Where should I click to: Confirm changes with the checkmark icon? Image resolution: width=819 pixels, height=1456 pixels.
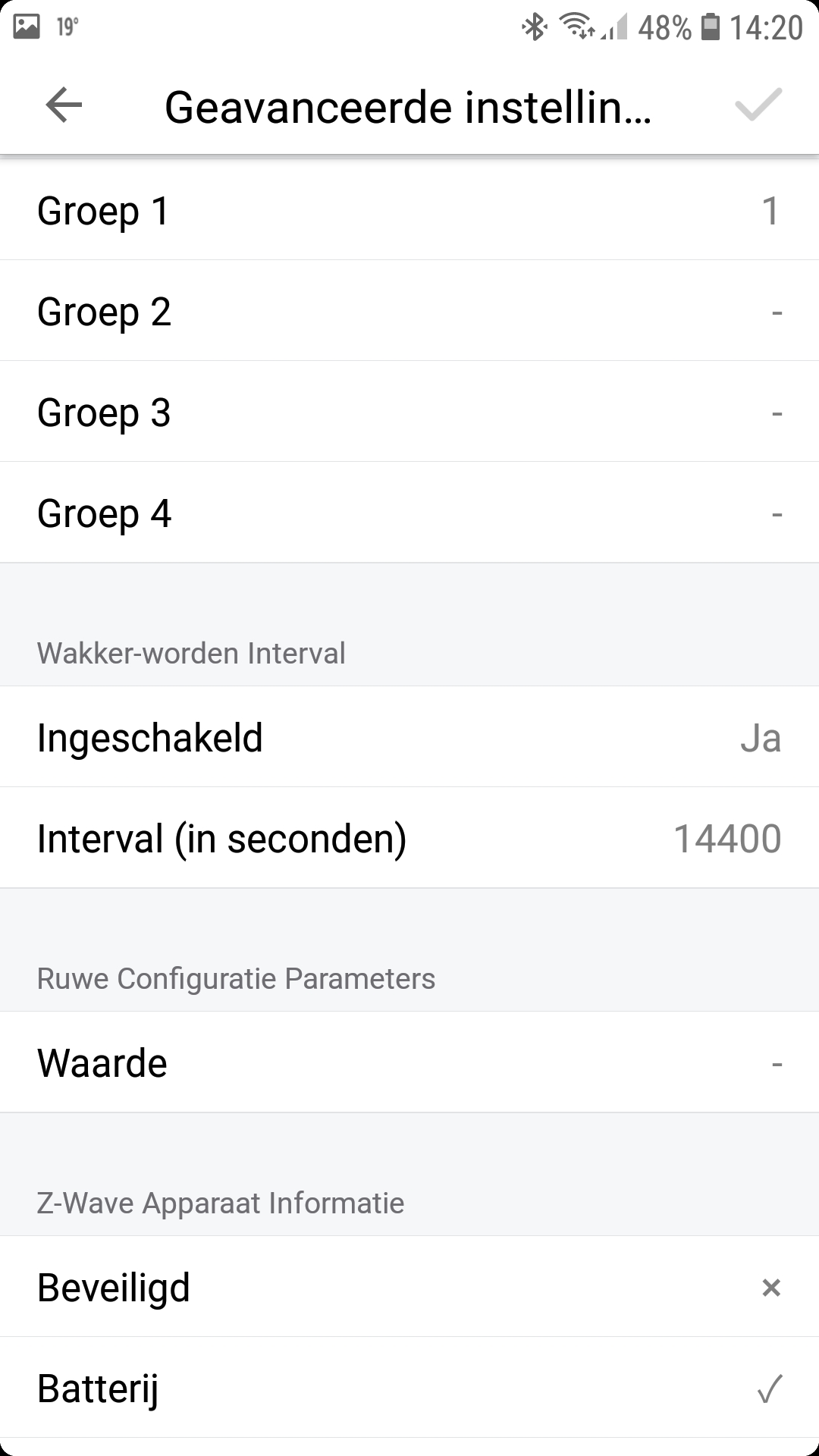click(x=758, y=105)
